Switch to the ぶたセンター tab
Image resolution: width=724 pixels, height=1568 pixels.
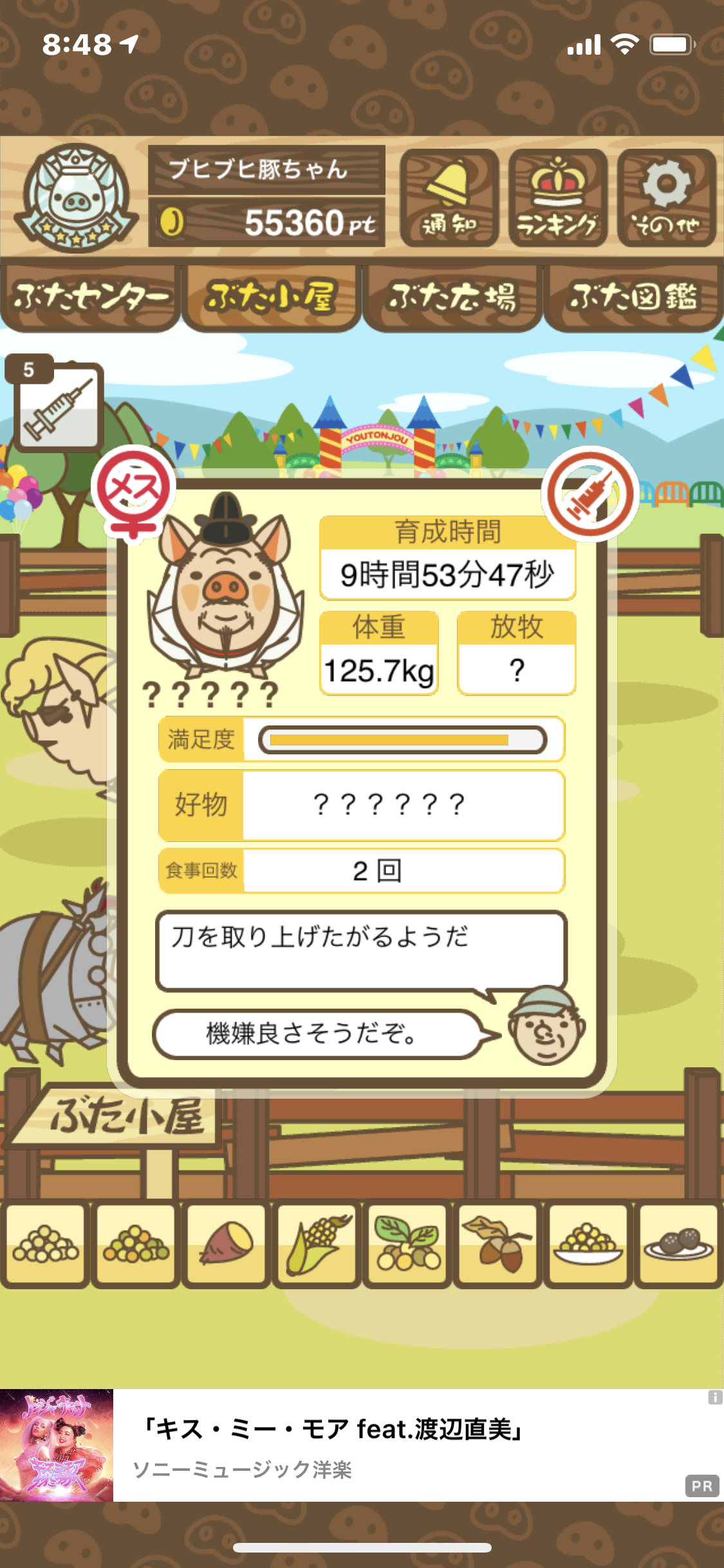point(90,297)
